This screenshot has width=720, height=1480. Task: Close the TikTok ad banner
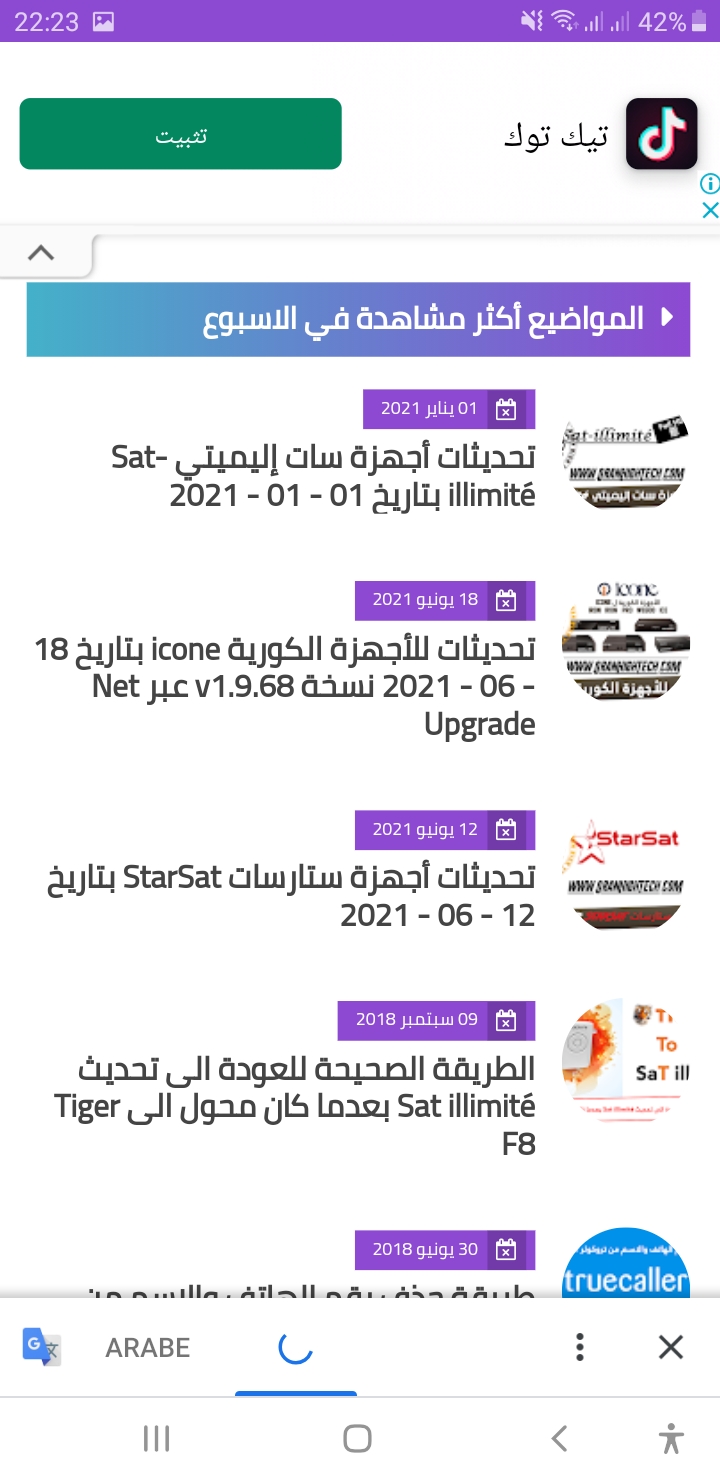pyautogui.click(x=709, y=210)
